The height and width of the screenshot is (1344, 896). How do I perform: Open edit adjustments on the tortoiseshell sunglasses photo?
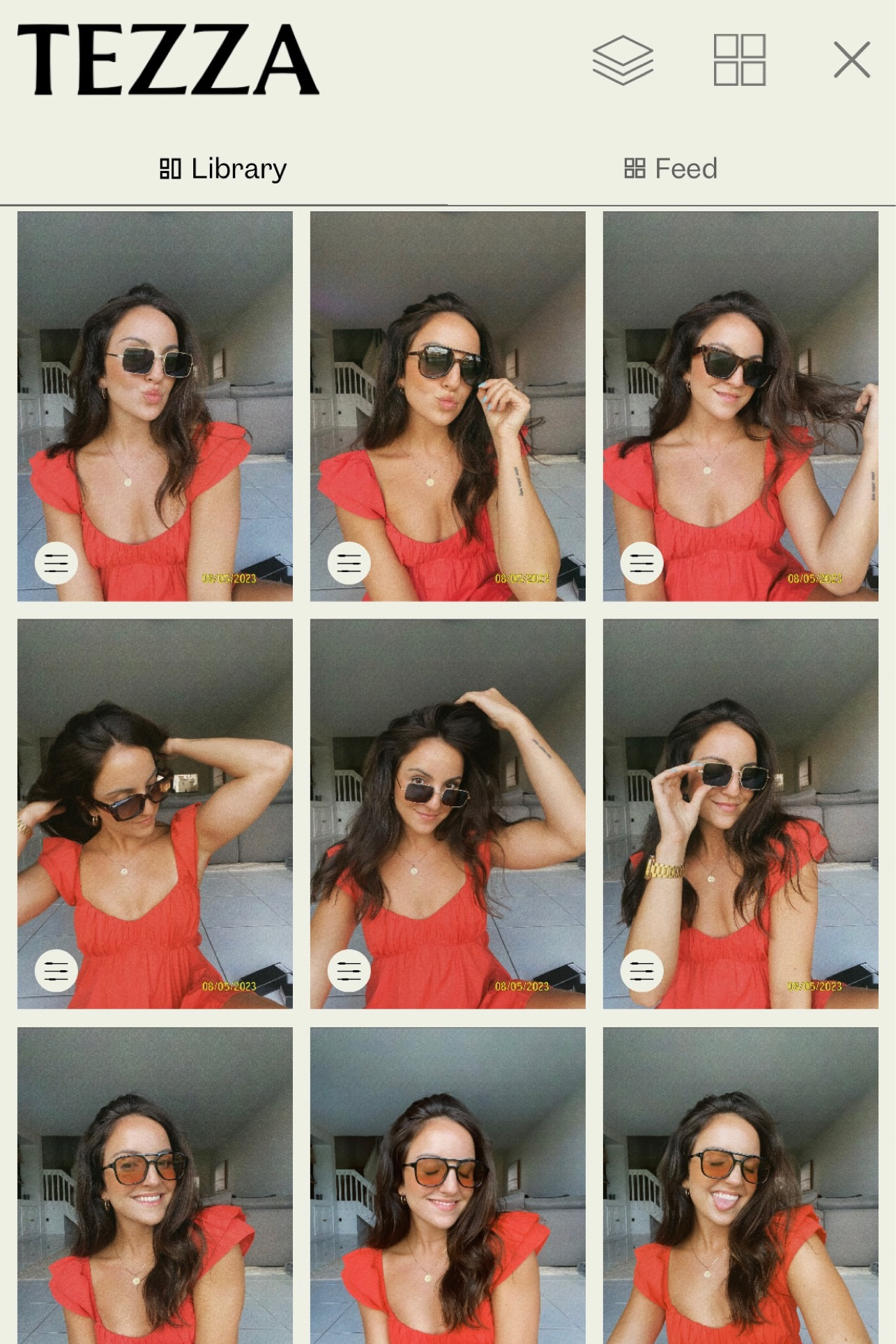point(641,564)
